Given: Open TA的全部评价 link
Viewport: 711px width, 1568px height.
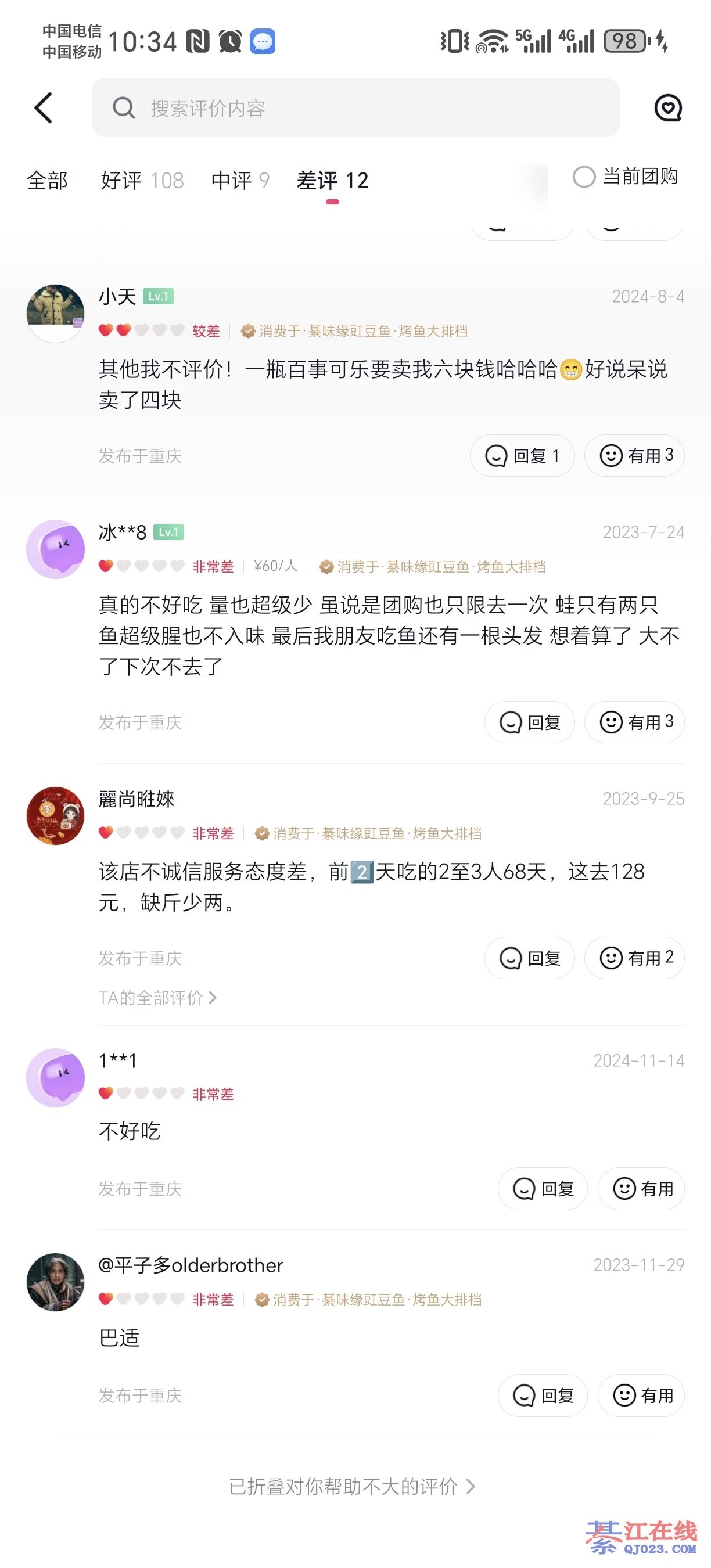Looking at the screenshot, I should pos(157,998).
